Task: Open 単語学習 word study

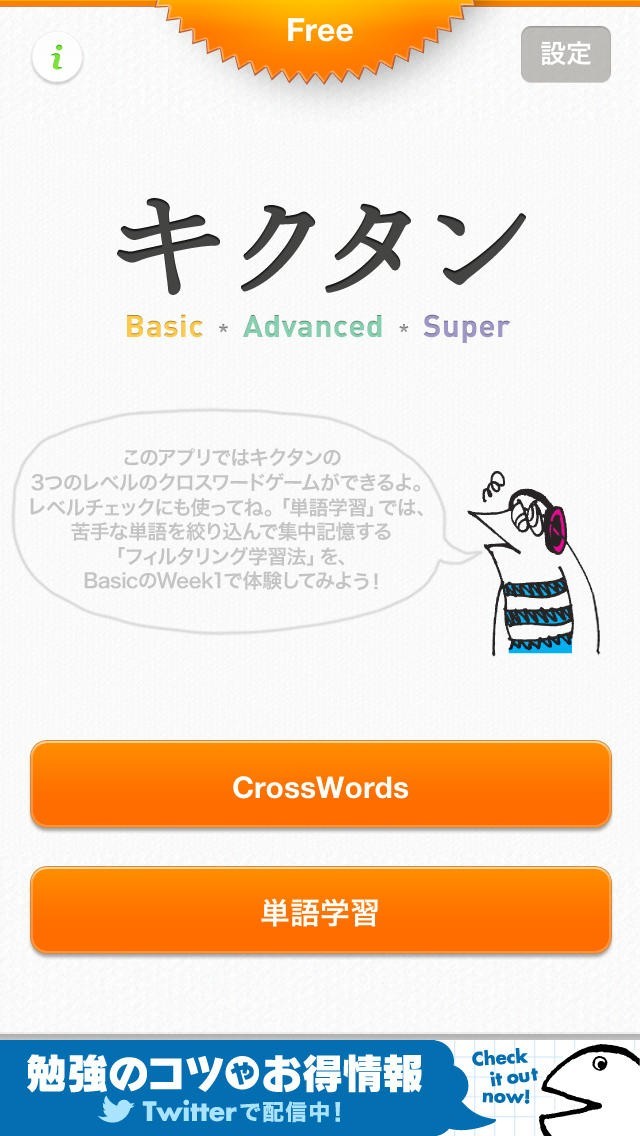Action: pos(320,911)
